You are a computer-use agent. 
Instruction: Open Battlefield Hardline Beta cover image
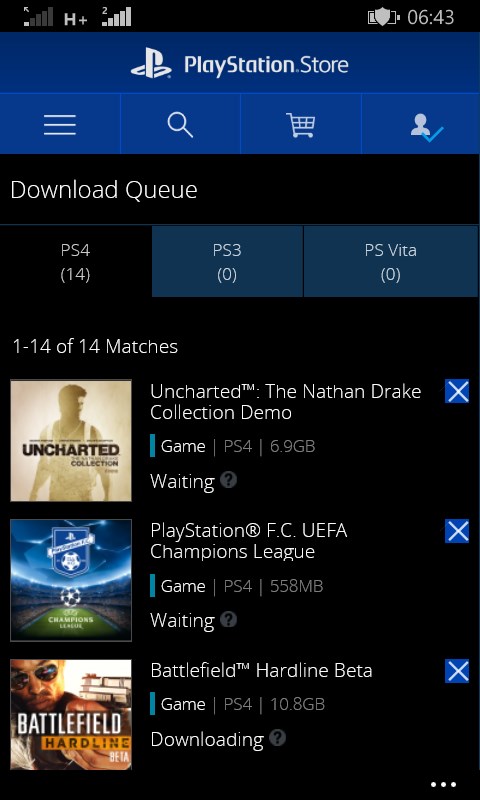(71, 714)
